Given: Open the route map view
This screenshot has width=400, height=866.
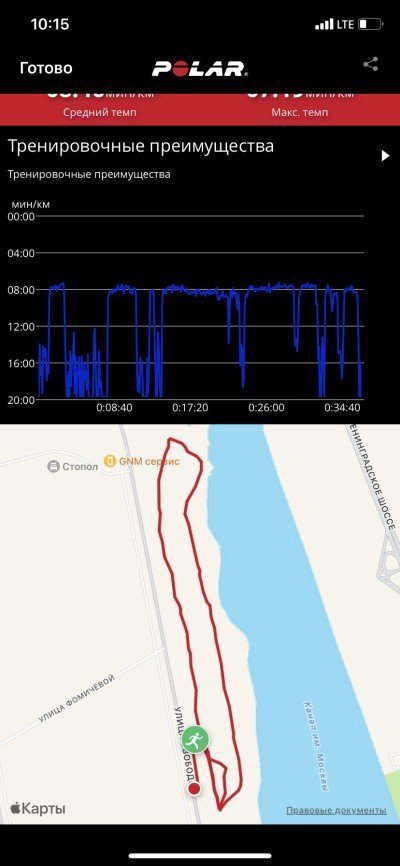Looking at the screenshot, I should pyautogui.click(x=200, y=625).
